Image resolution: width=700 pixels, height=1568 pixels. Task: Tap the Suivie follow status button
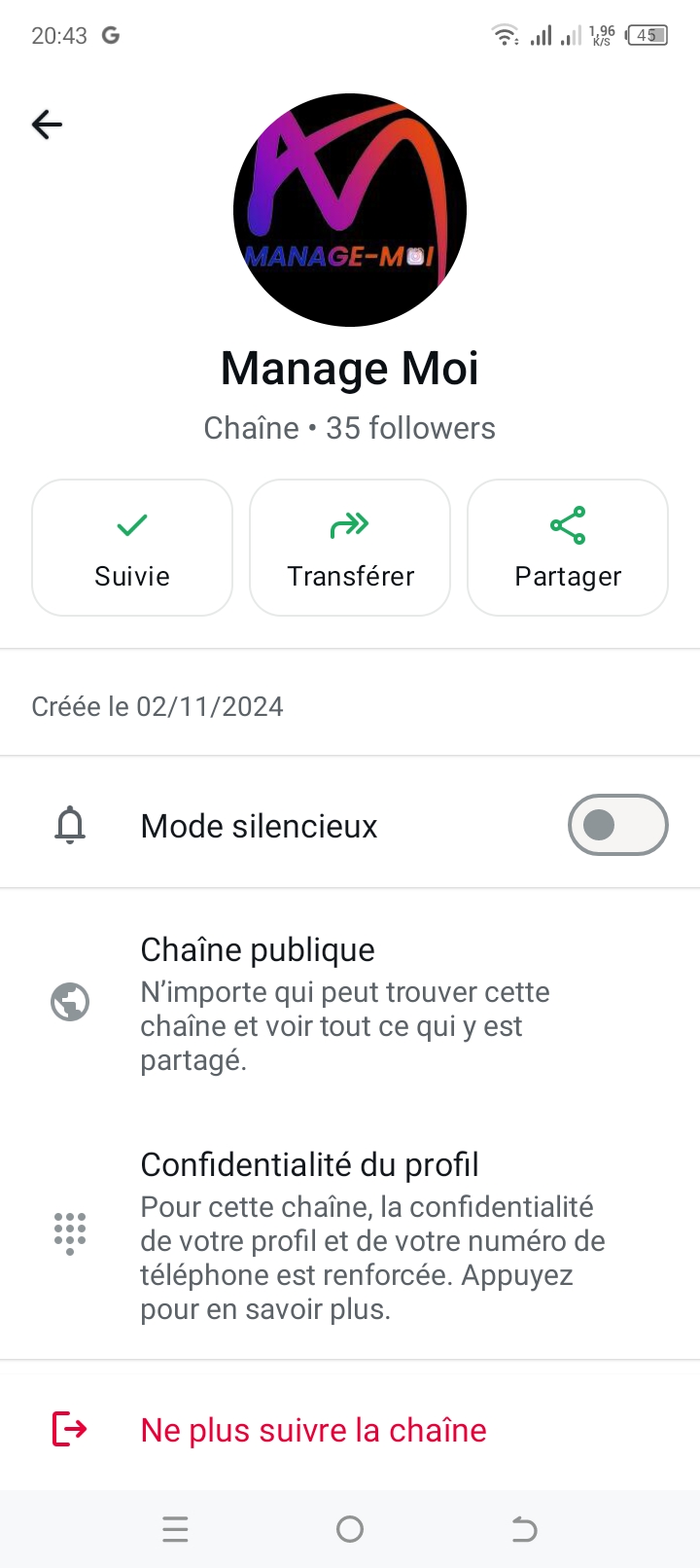(132, 548)
